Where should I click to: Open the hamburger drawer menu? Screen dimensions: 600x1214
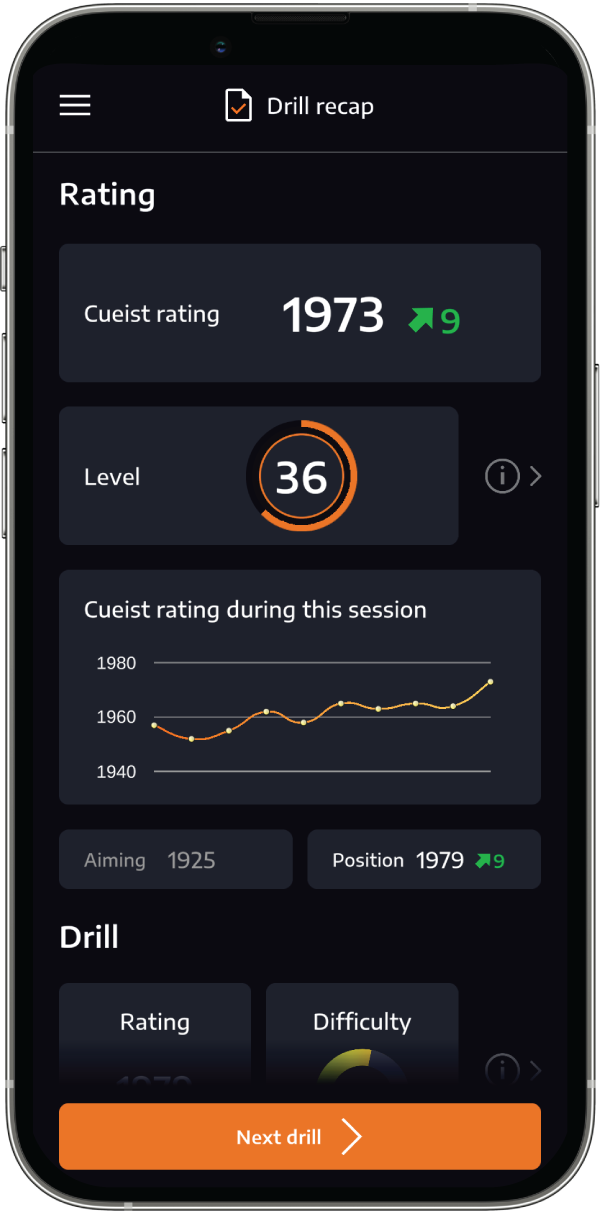tap(75, 106)
